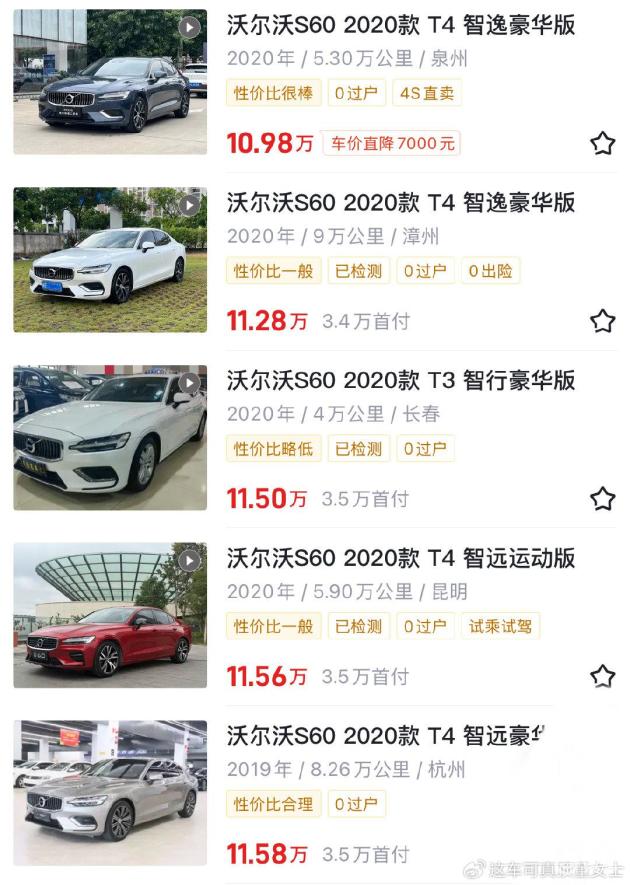
Task: Favorite the 10.98万 S60 with the star
Action: [x=602, y=143]
